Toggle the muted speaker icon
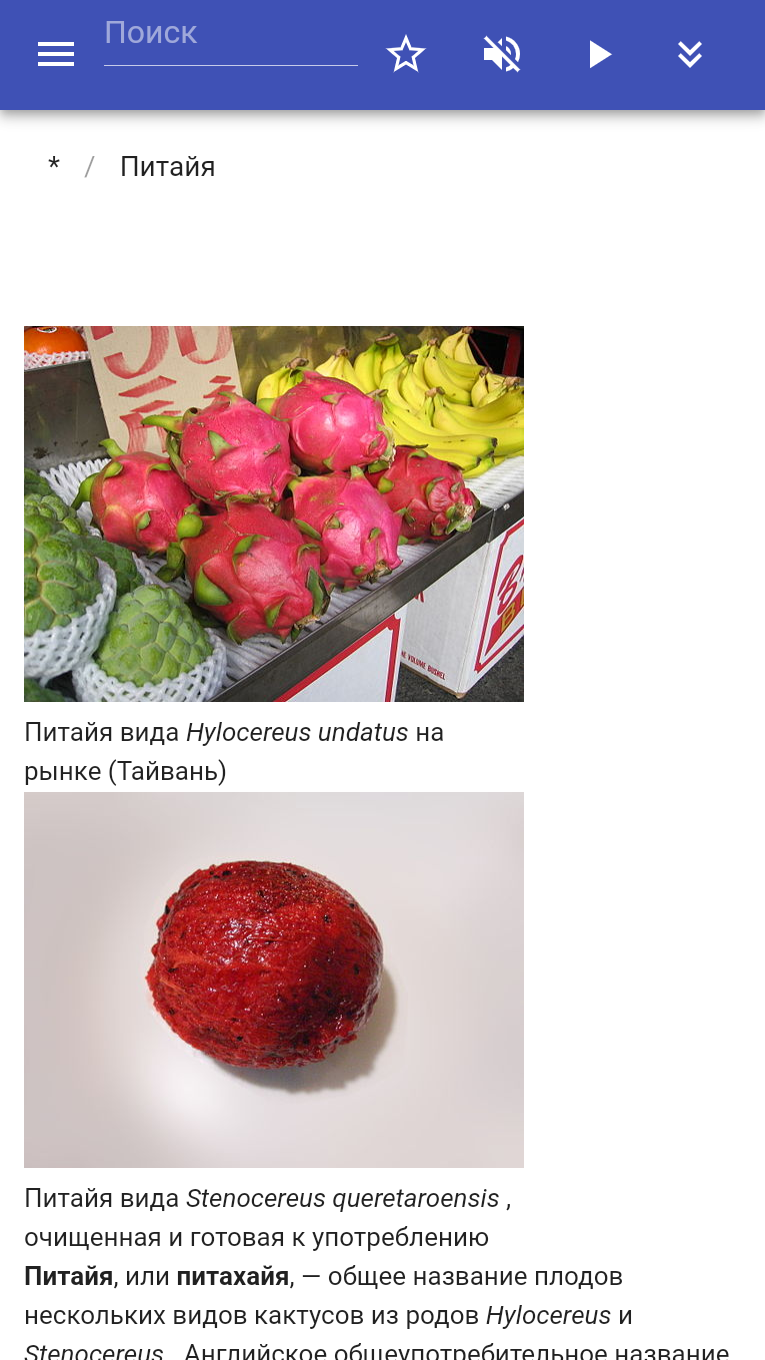The width and height of the screenshot is (765, 1360). [x=502, y=54]
